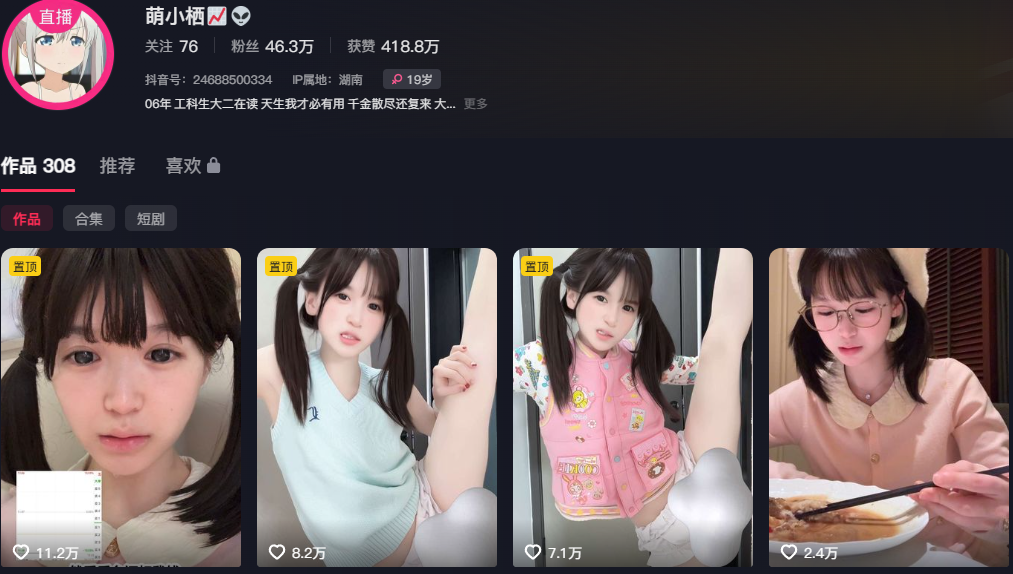Open the pinned video with 7.1万 likes
1013x574 pixels.
tap(633, 407)
